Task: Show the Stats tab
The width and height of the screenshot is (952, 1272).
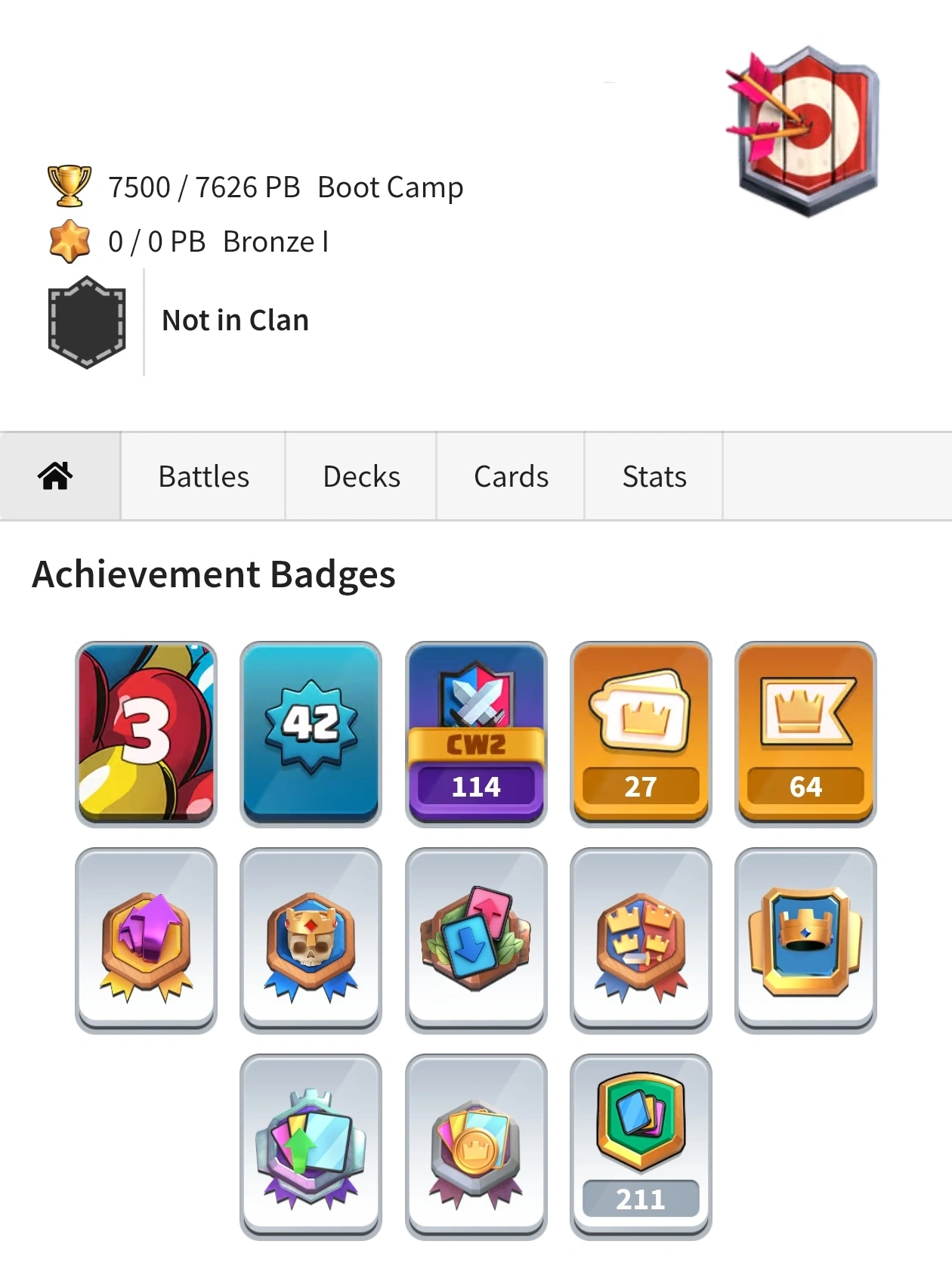Action: pyautogui.click(x=654, y=476)
